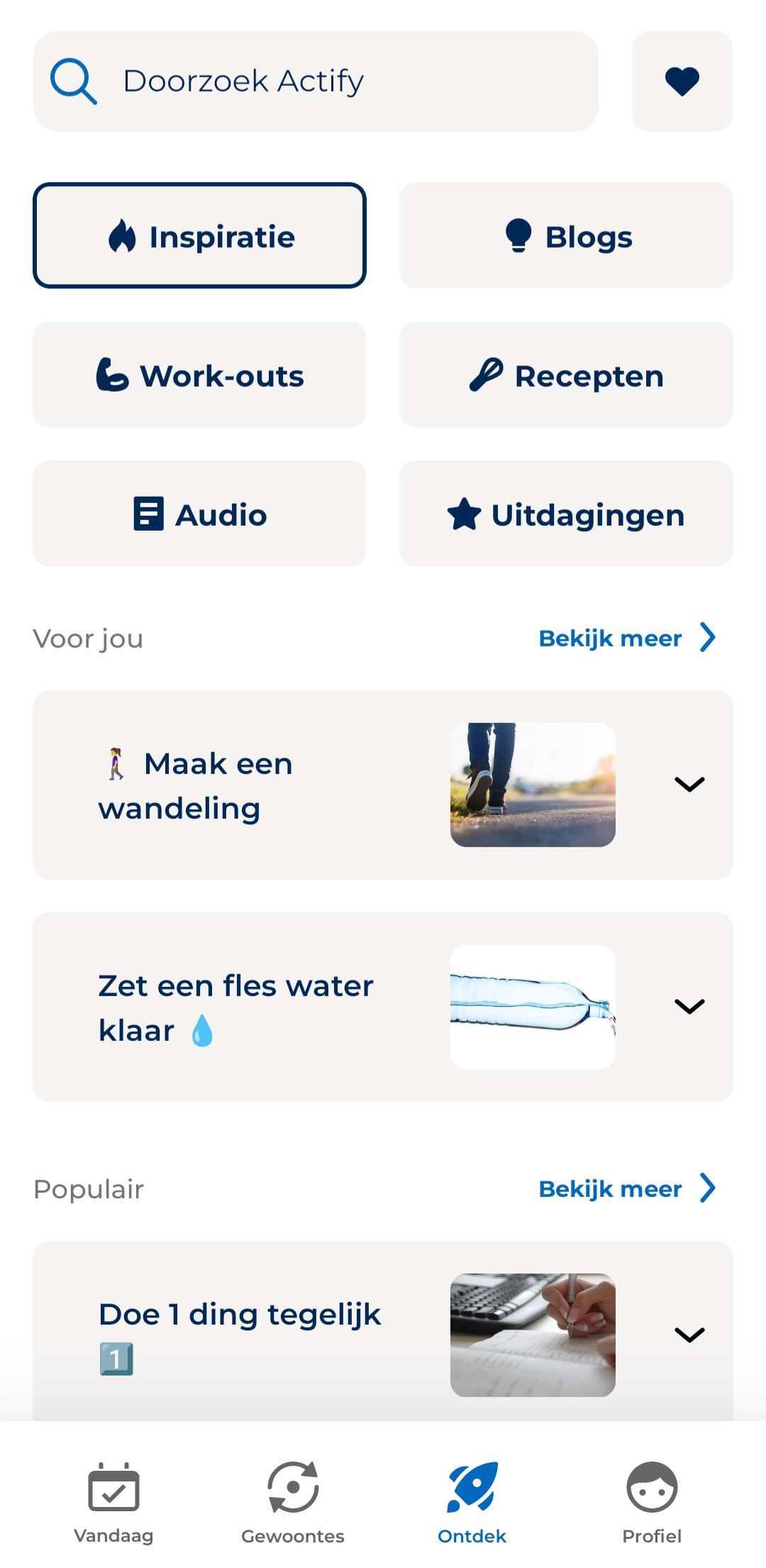Open the Blogs category
This screenshot has height=1568, width=766.
(x=566, y=236)
